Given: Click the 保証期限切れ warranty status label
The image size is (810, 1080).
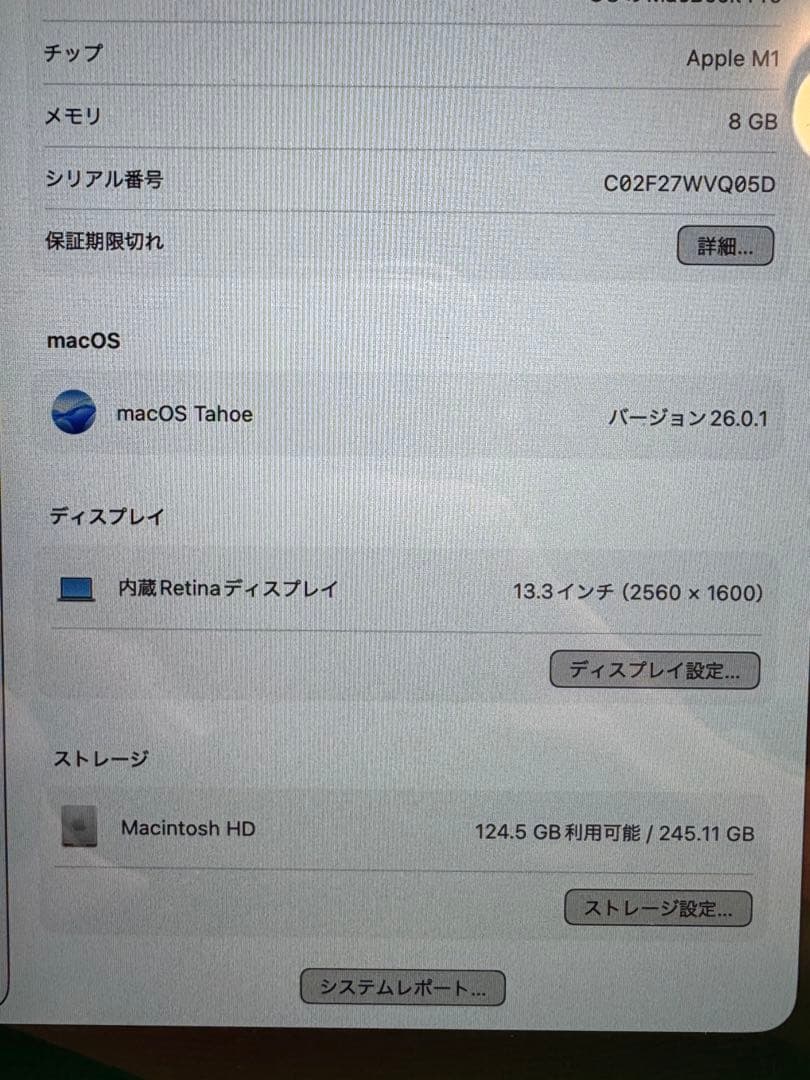Looking at the screenshot, I should coord(105,241).
